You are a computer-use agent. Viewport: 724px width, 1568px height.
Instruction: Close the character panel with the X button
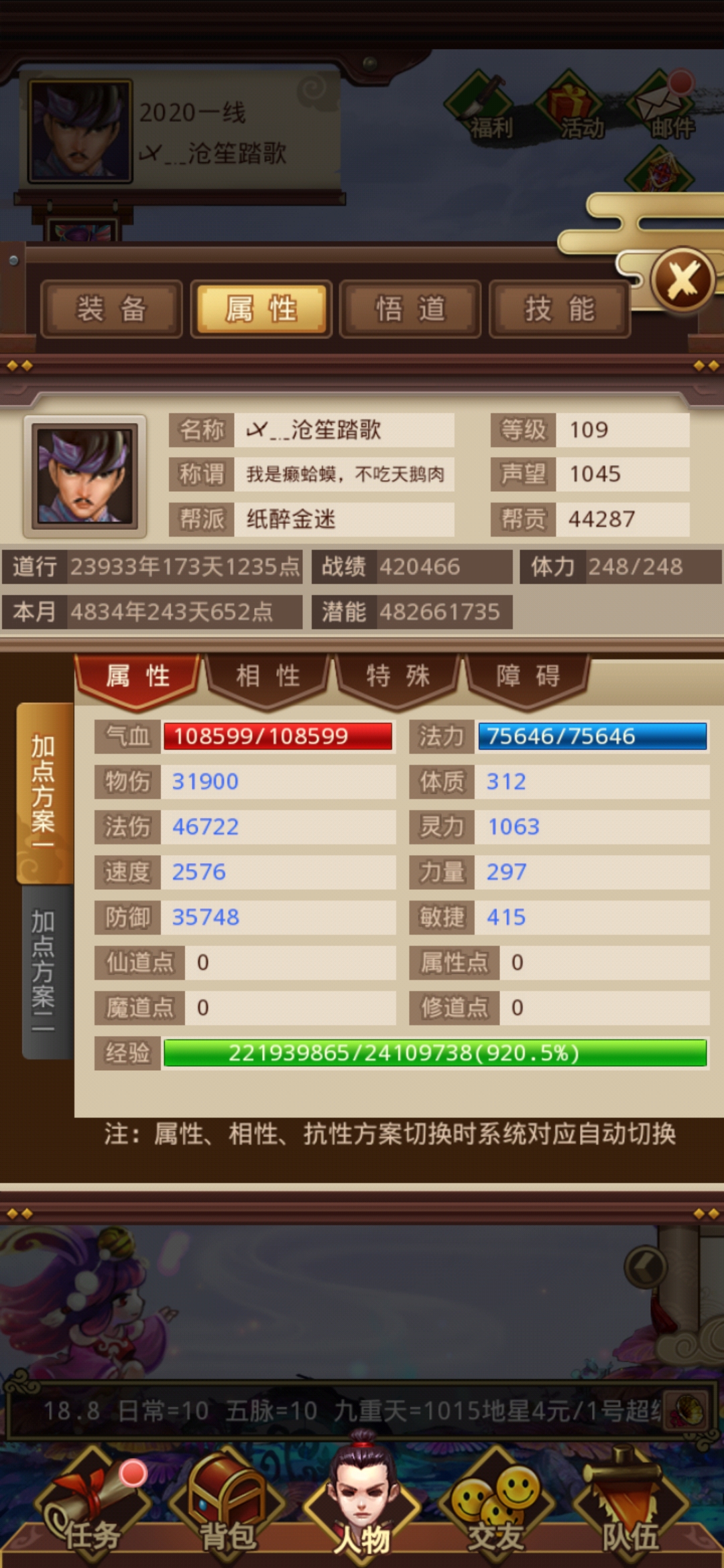click(x=682, y=279)
